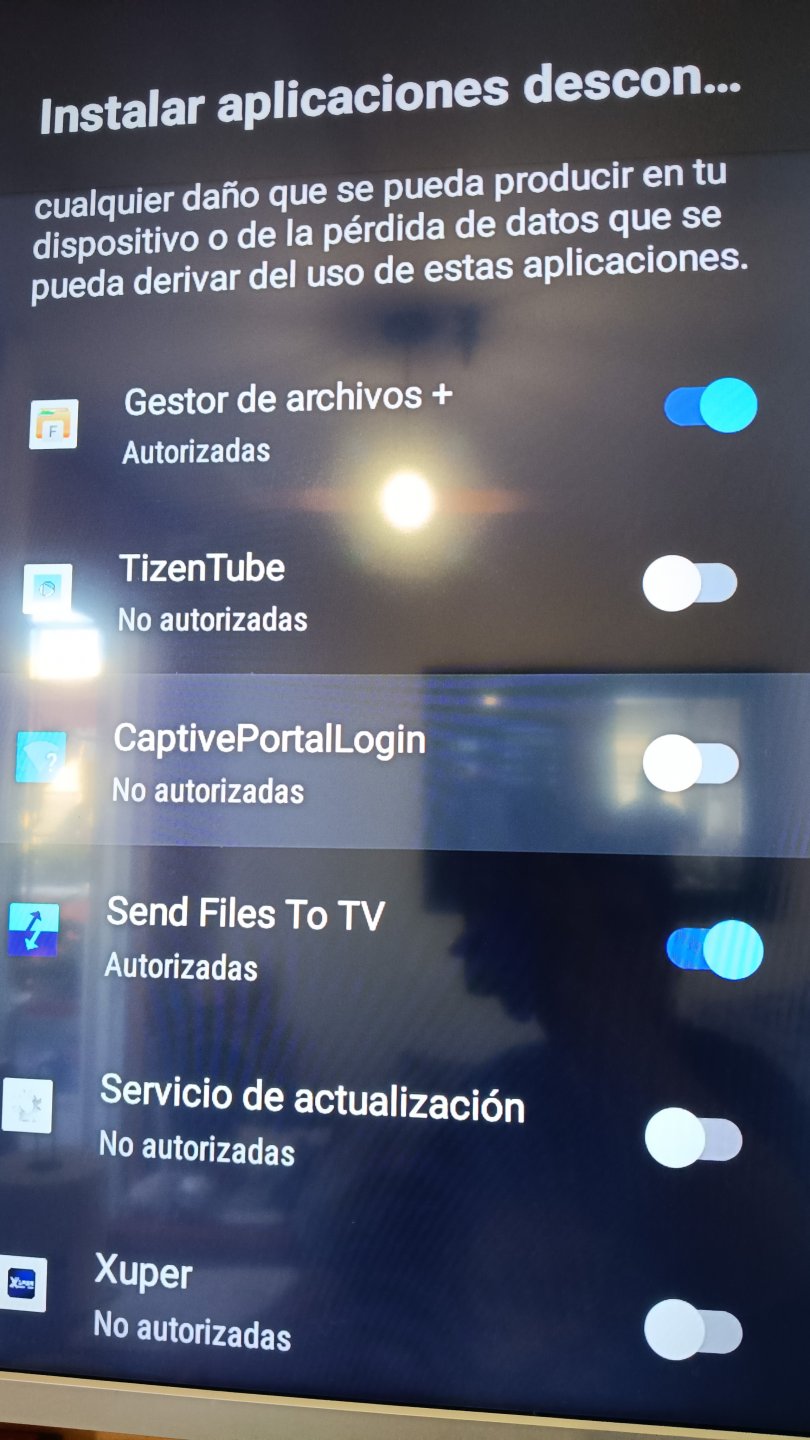The width and height of the screenshot is (810, 1440).
Task: Disable unknown installs for Gestor de archivos +
Action: click(x=711, y=406)
